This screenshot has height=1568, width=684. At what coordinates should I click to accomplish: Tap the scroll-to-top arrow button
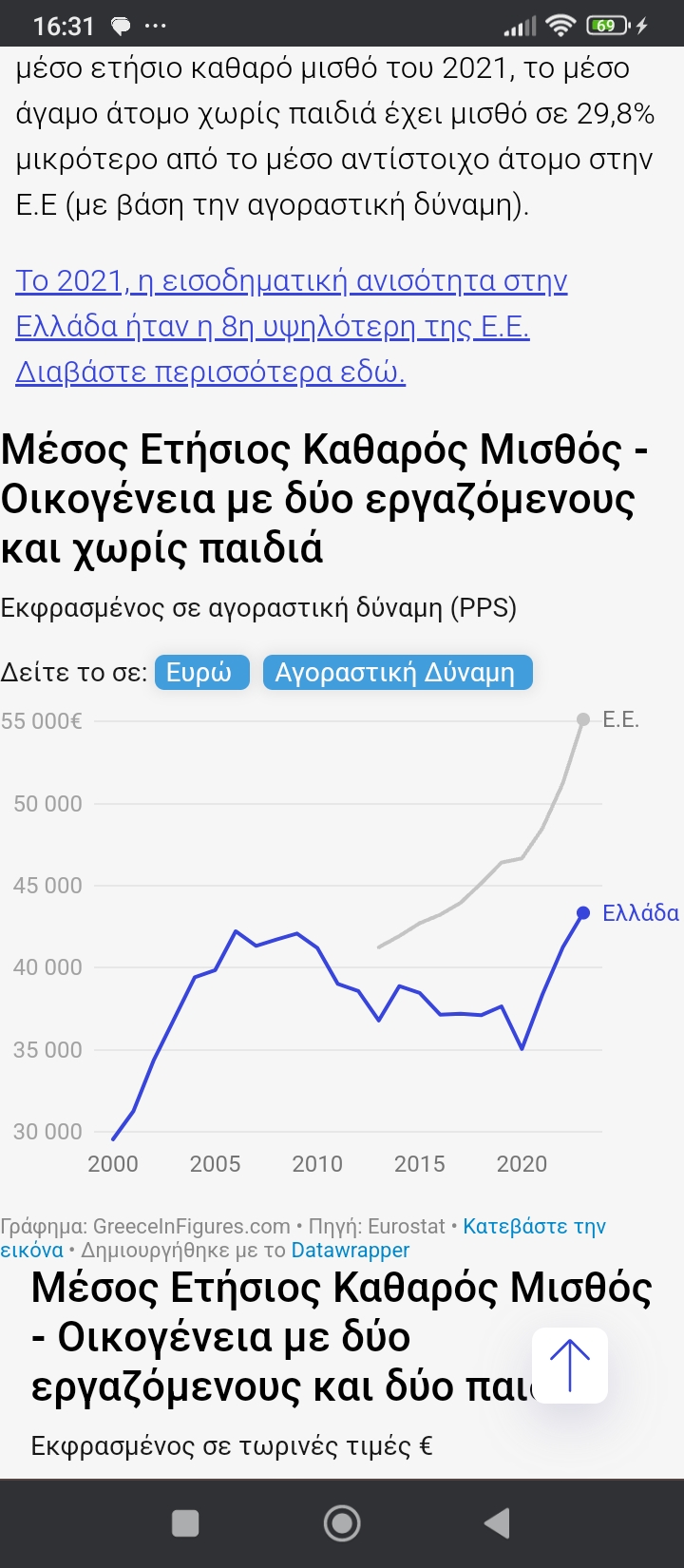[x=569, y=1366]
